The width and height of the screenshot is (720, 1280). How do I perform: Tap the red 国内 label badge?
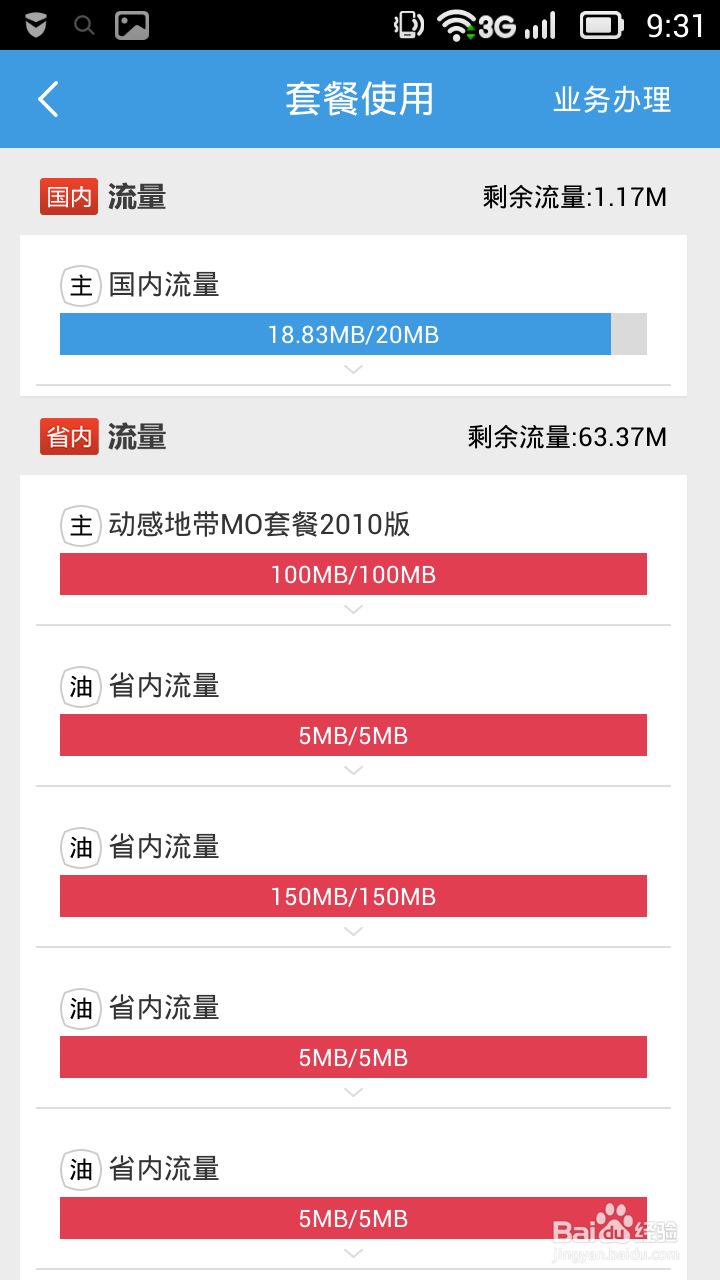pos(68,197)
